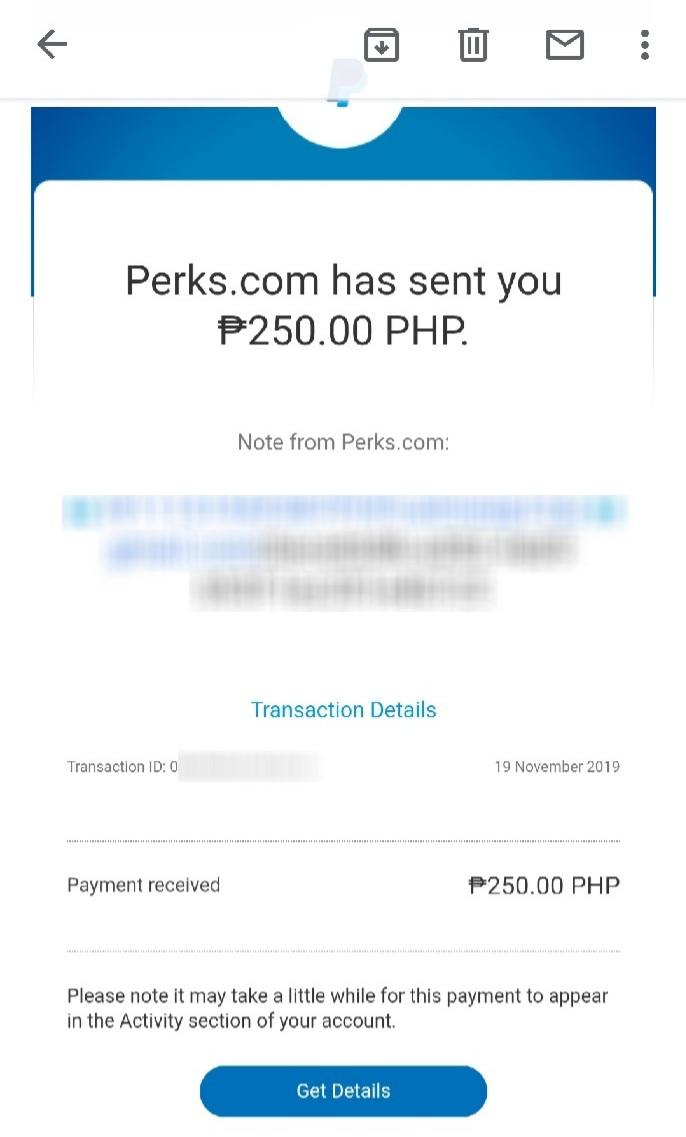
Task: Mark this email as unread
Action: pyautogui.click(x=564, y=45)
